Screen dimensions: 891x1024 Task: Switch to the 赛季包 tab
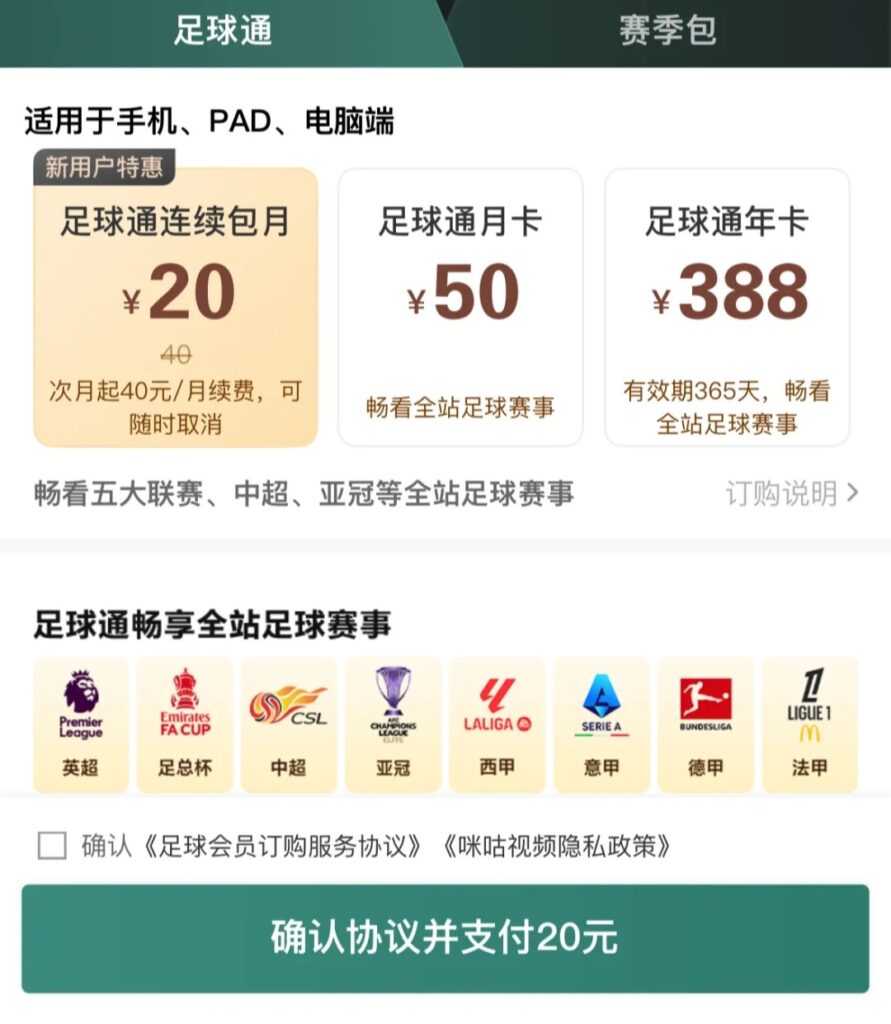pyautogui.click(x=668, y=30)
